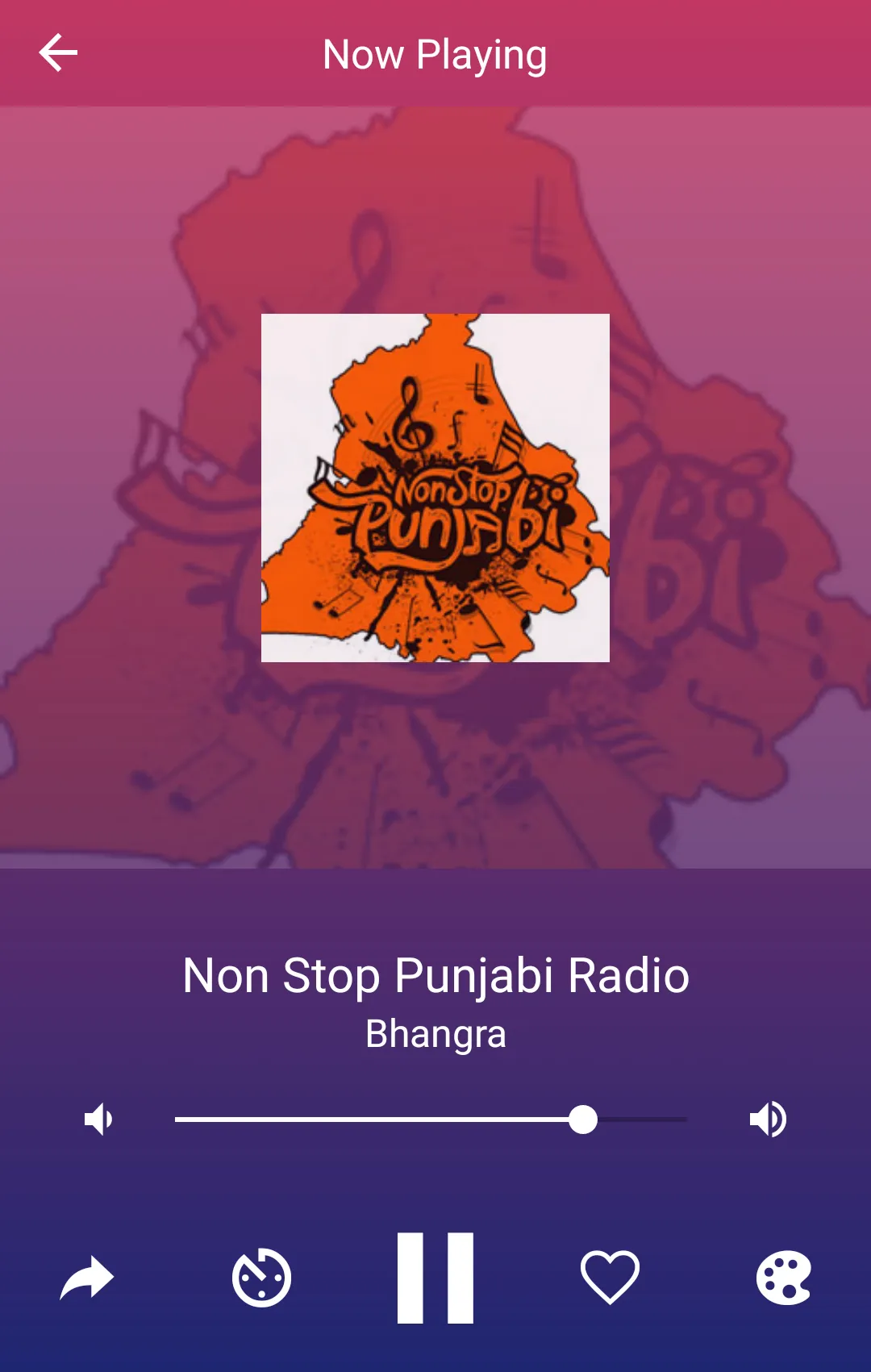The image size is (871, 1372).
Task: Mute audio via the left speaker icon
Action: (98, 1119)
